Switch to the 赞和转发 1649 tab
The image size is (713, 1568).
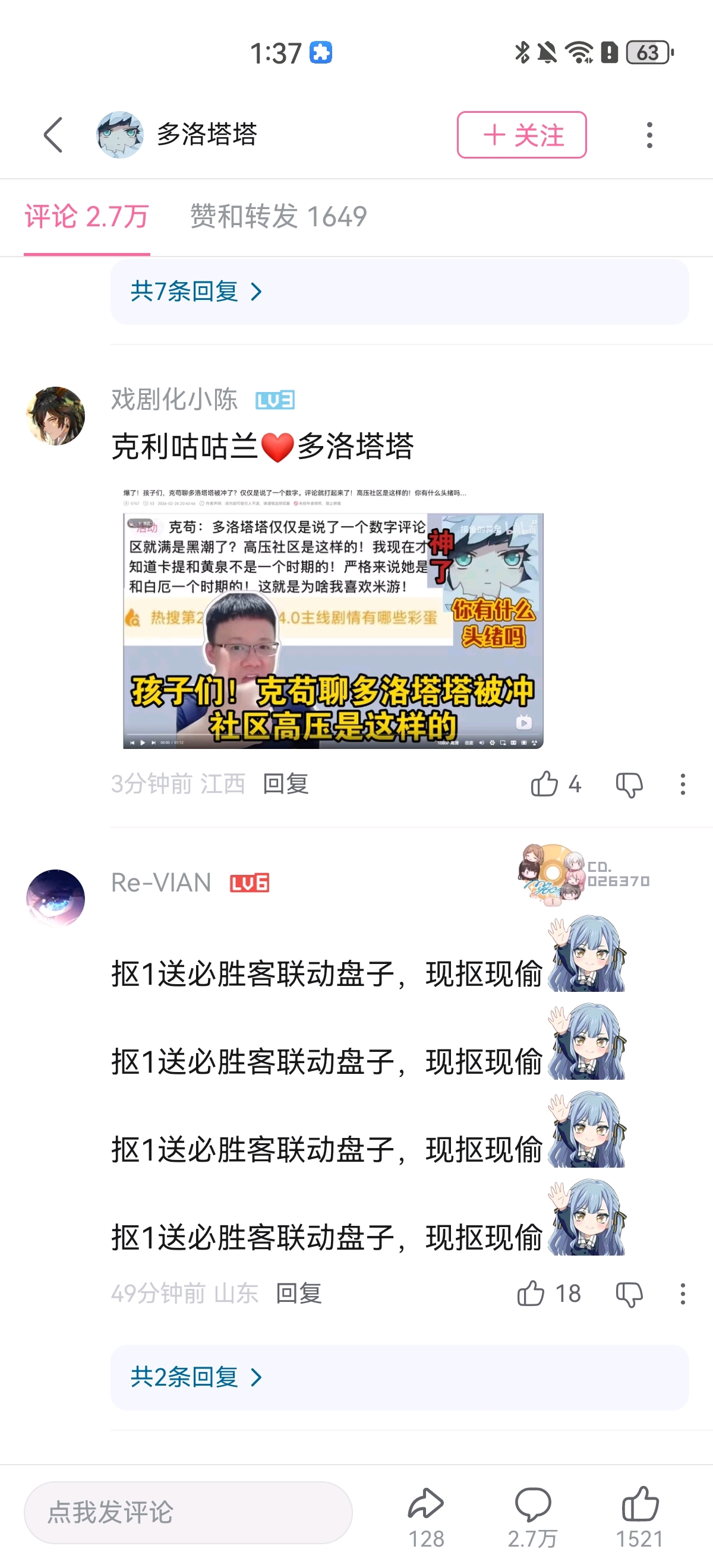click(x=278, y=217)
